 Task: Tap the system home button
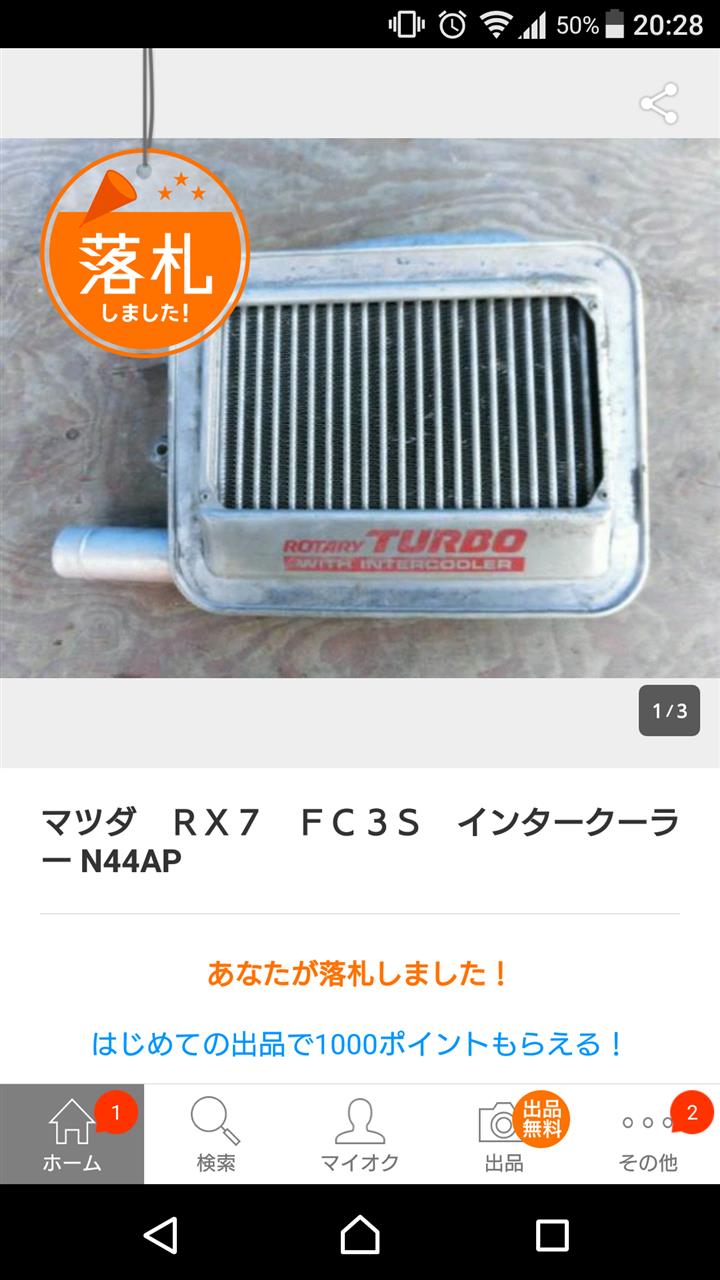pos(360,1235)
